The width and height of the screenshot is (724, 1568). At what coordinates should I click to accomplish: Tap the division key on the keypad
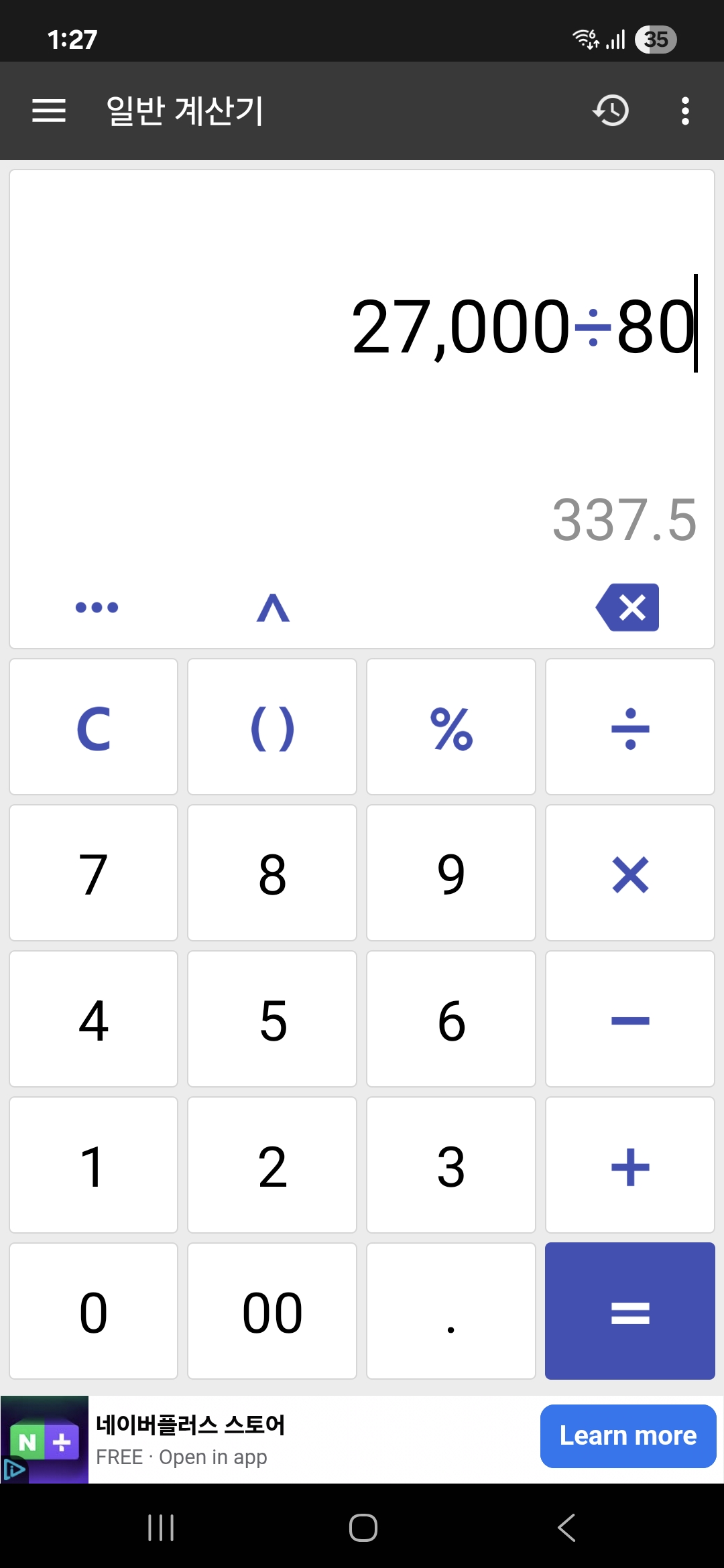(x=630, y=727)
